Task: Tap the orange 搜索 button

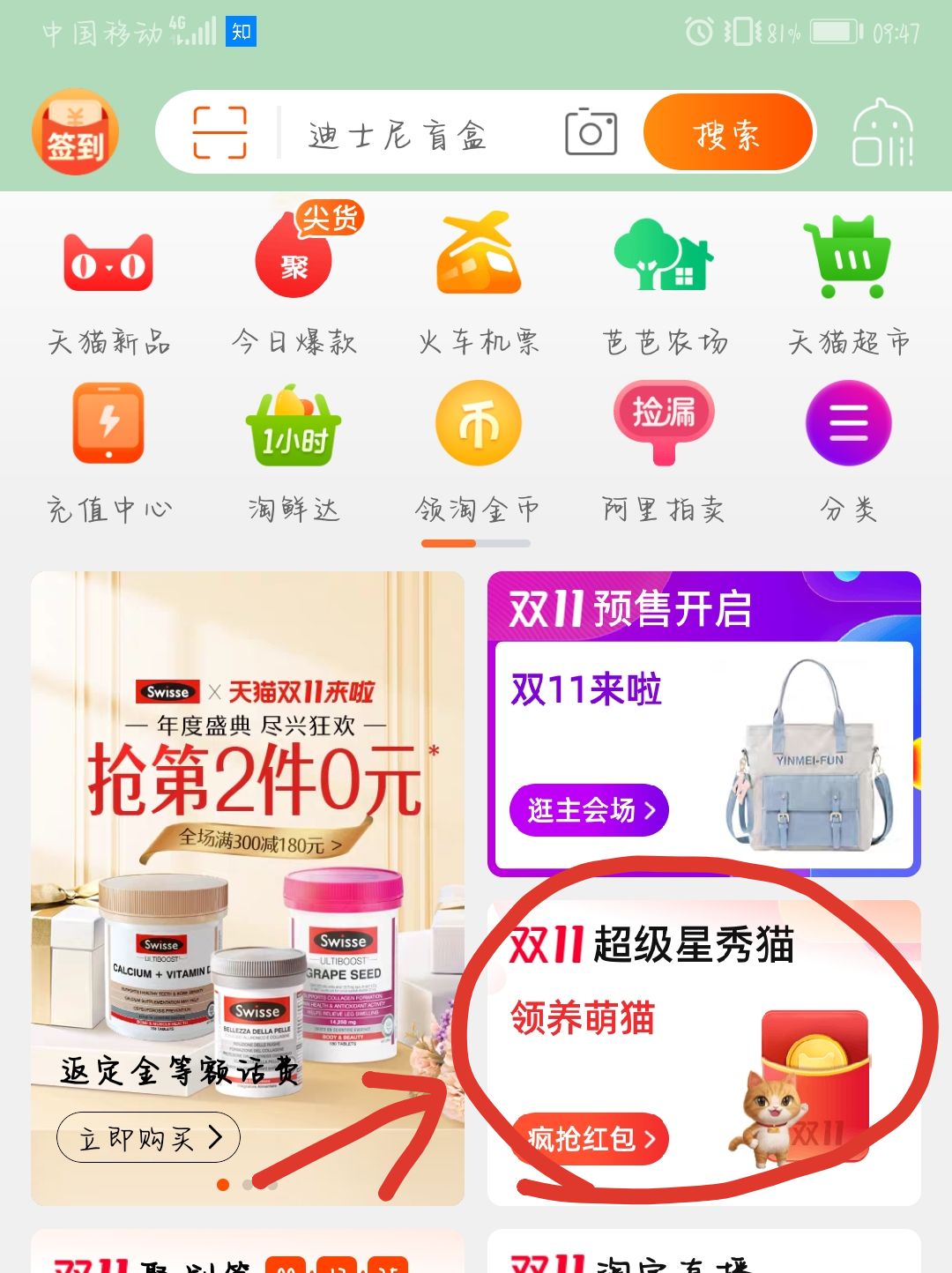Action: point(726,132)
